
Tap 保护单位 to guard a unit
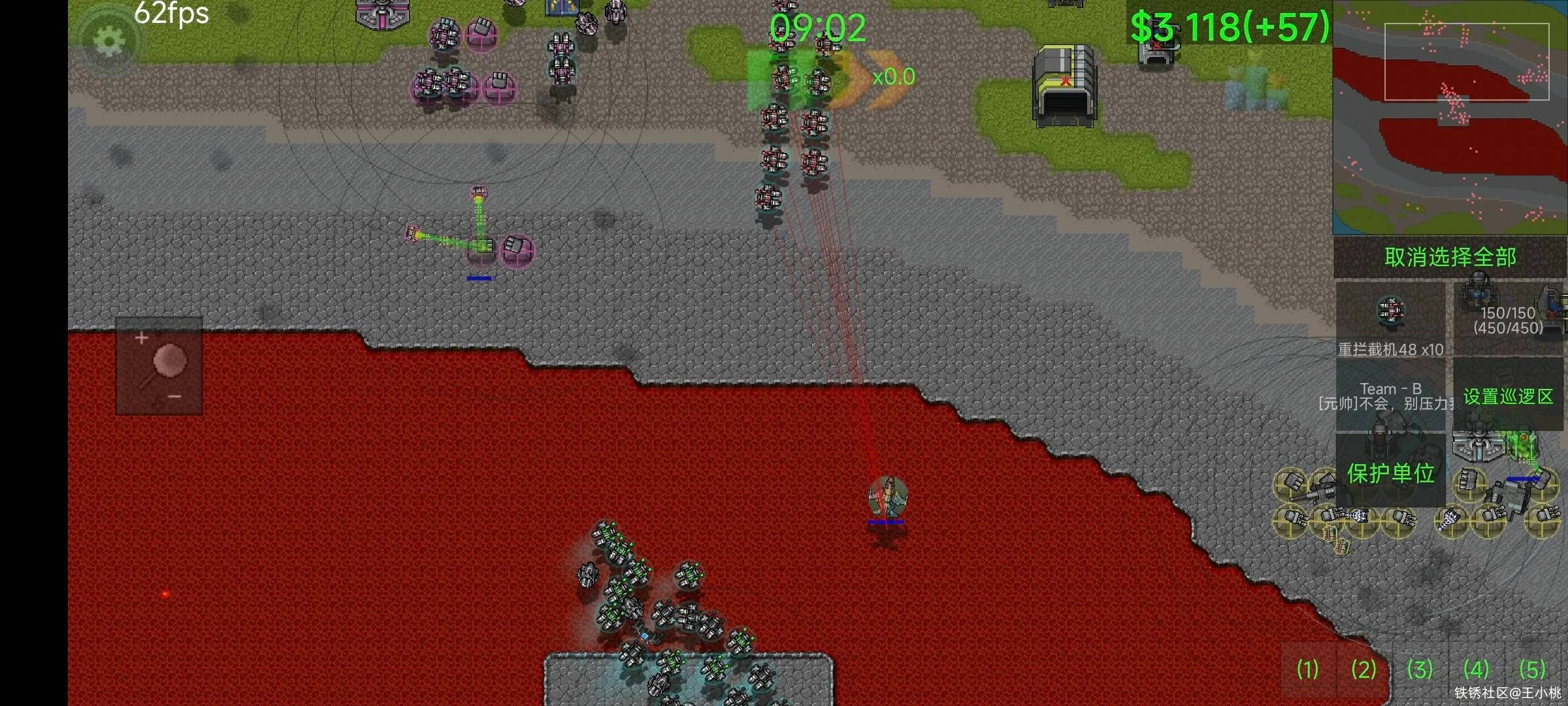(1390, 472)
